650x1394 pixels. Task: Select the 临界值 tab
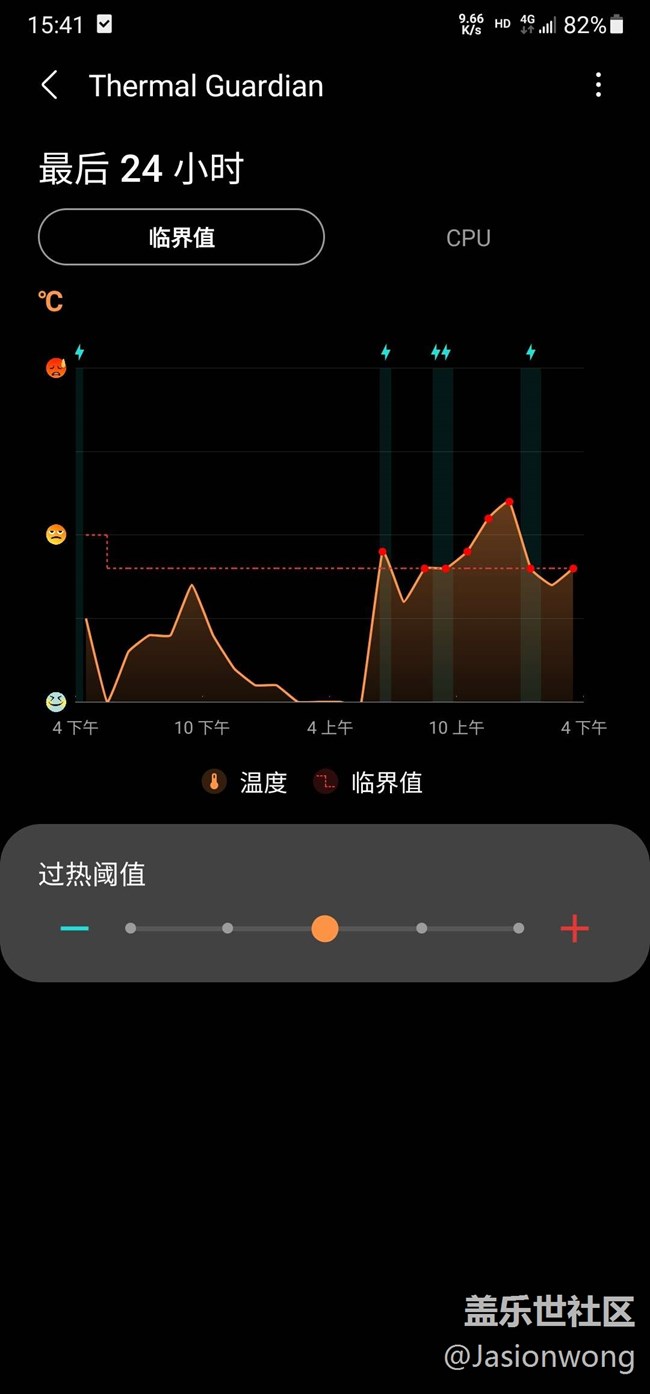coord(181,237)
